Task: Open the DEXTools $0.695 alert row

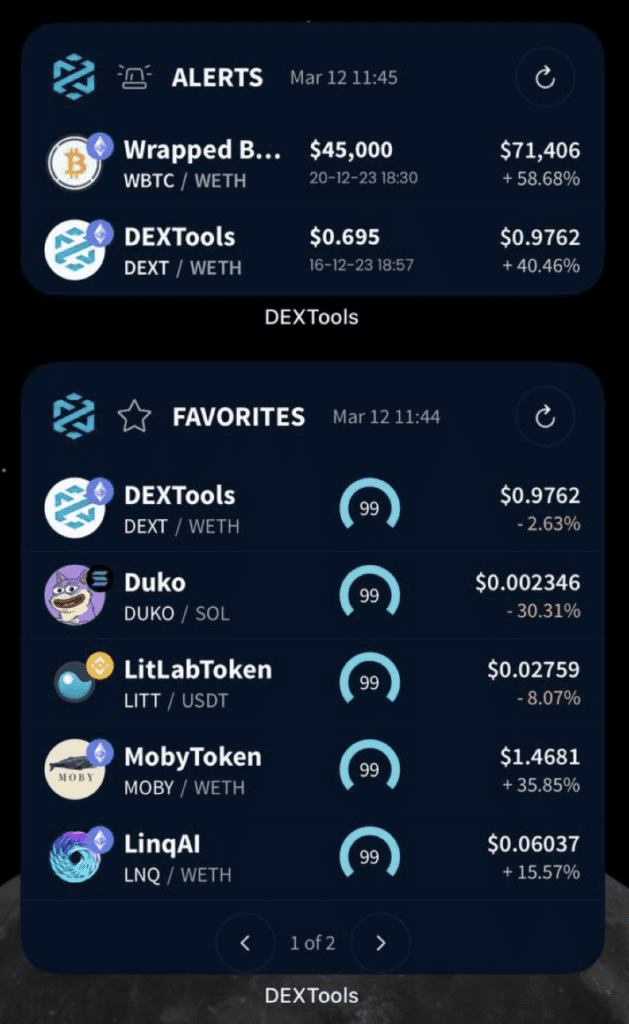Action: click(313, 250)
